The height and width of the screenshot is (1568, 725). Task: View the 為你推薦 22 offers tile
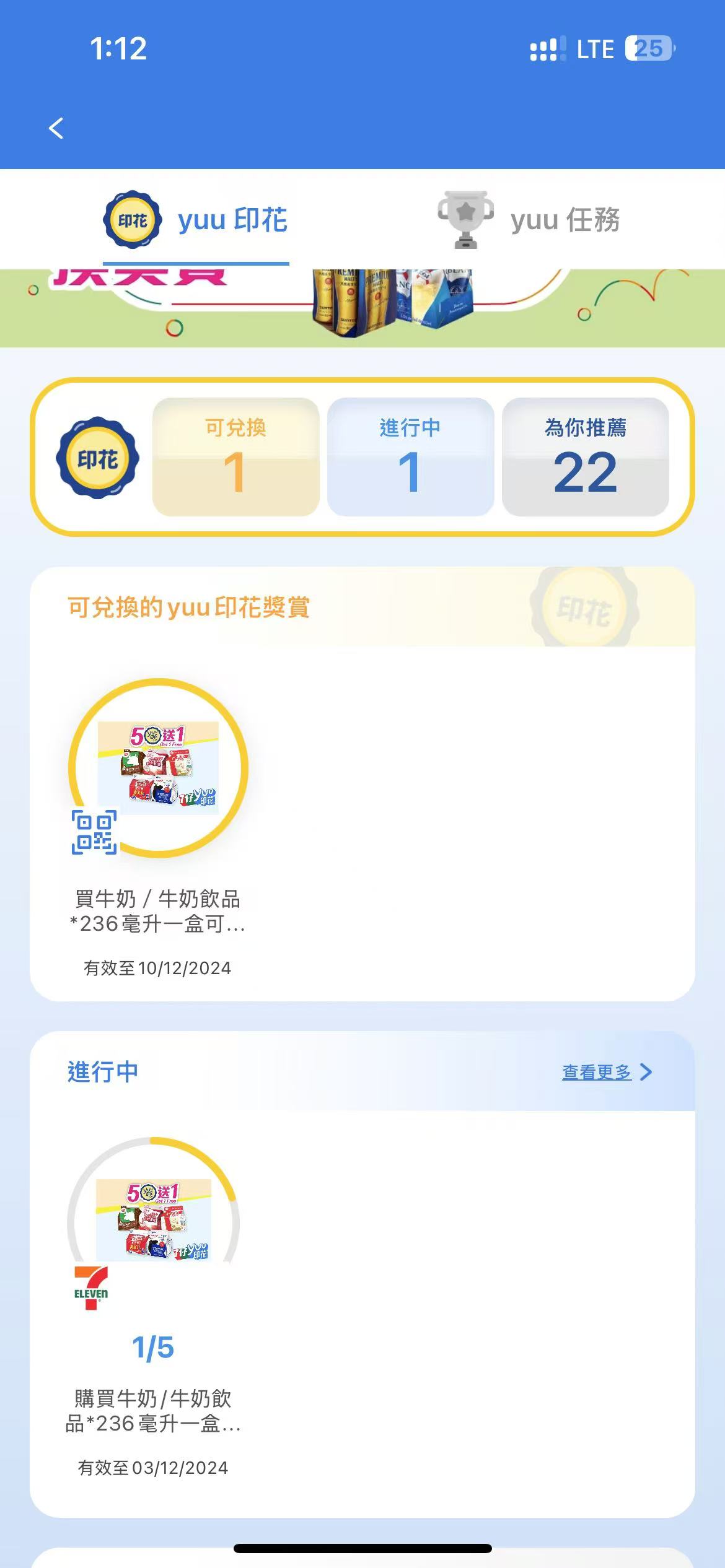point(585,457)
